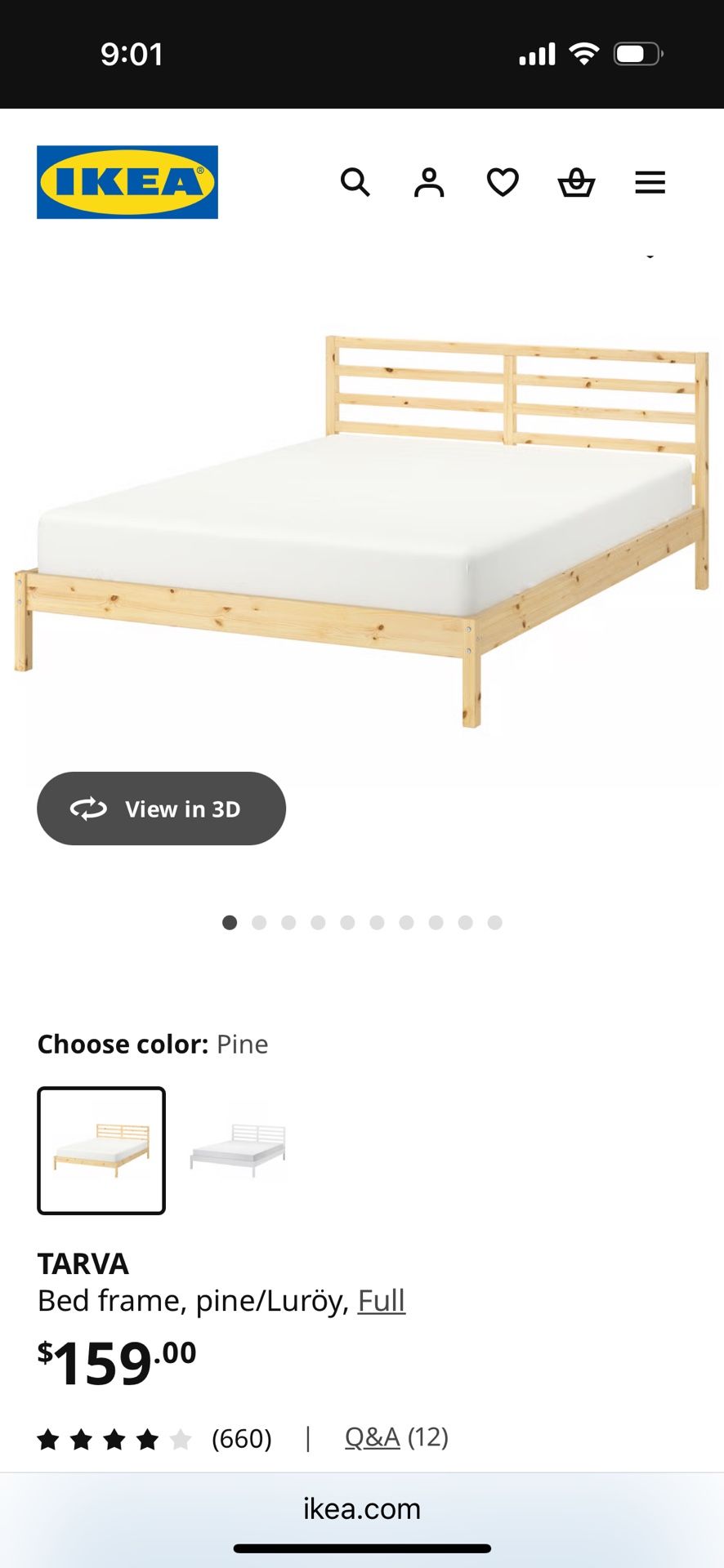
Task: Open the shopping basket
Action: (576, 182)
